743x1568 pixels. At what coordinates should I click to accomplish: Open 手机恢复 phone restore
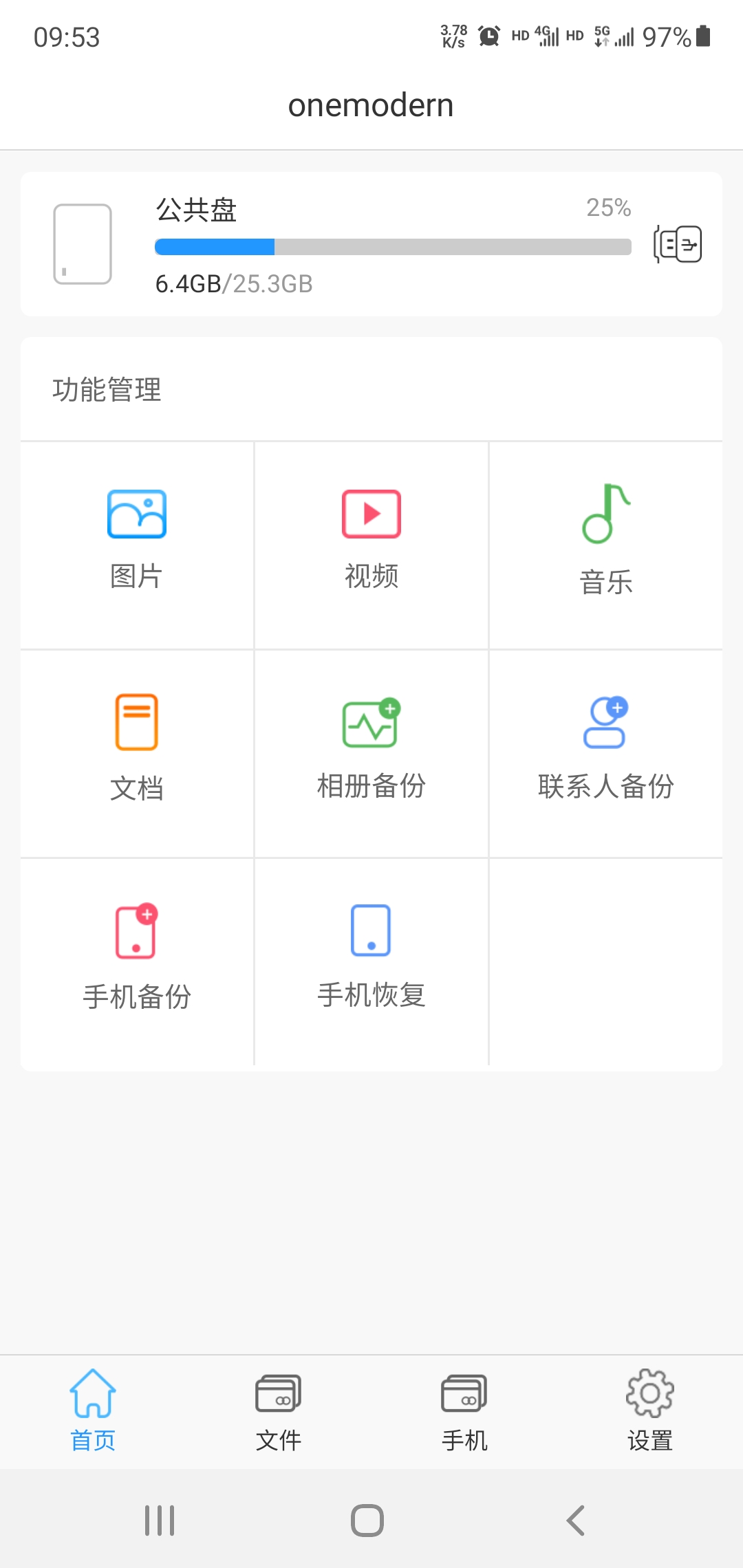[x=370, y=959]
